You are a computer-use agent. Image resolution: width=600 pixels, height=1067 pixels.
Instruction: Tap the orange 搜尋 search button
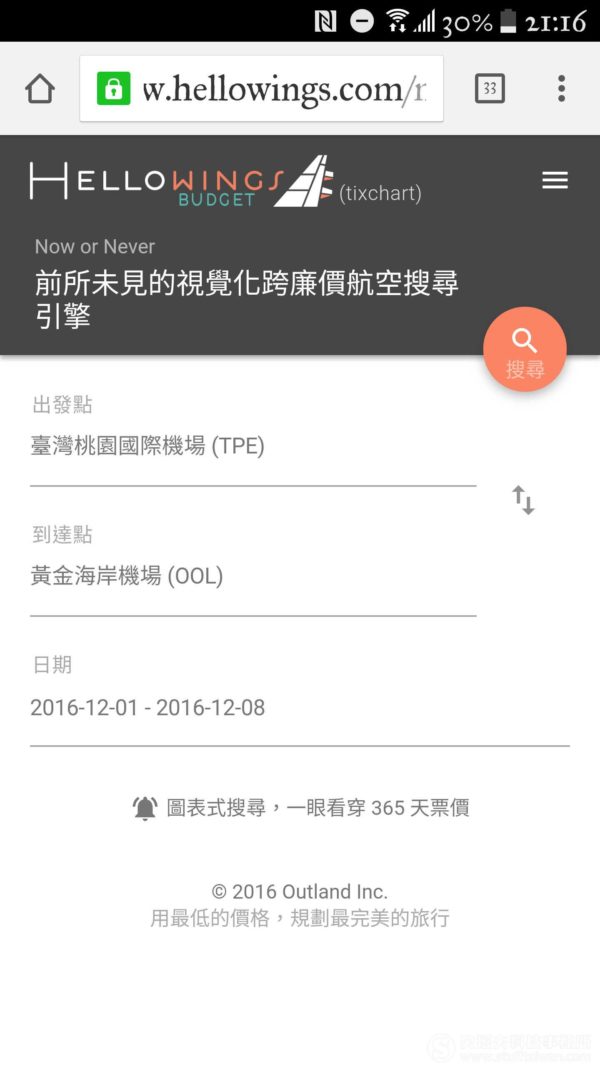click(x=524, y=349)
